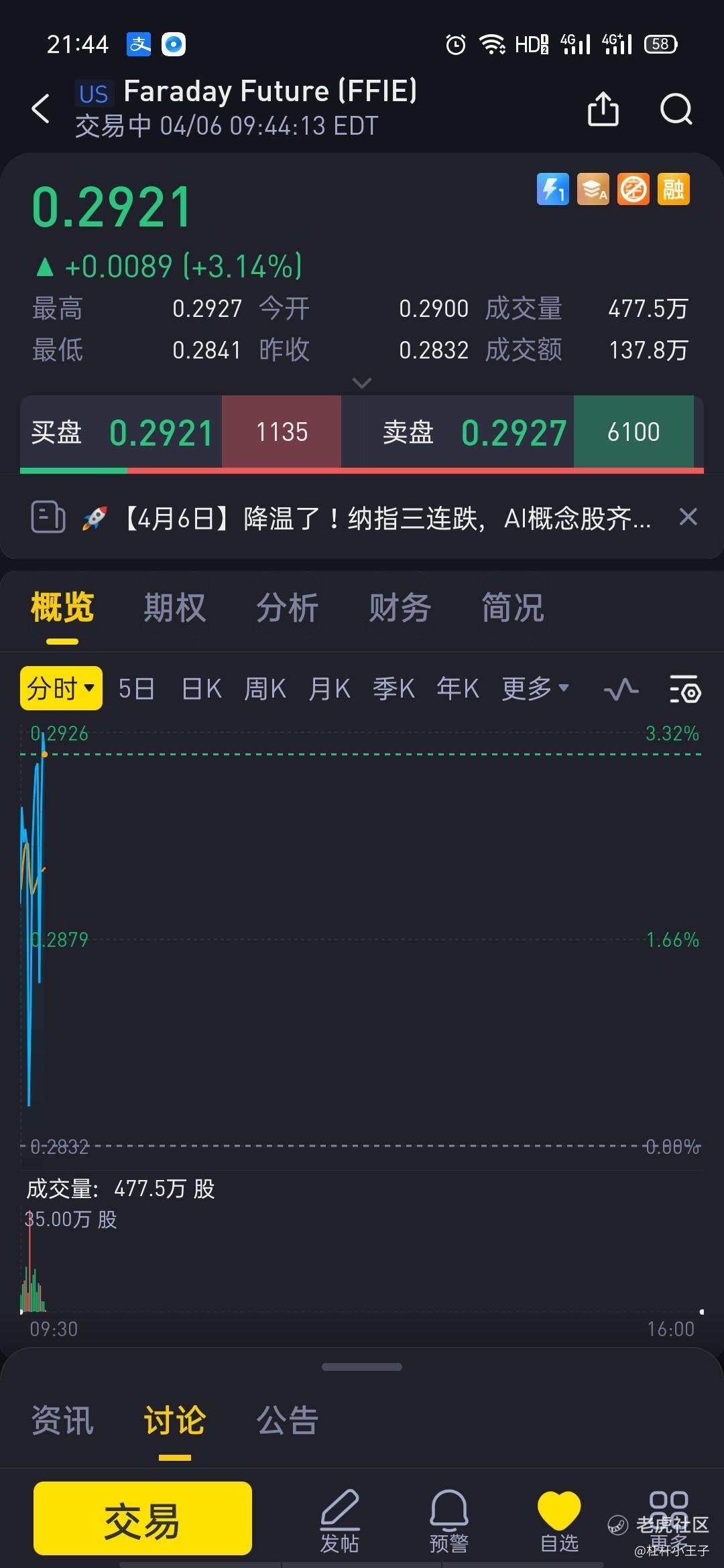Show the 周K chart

[265, 689]
